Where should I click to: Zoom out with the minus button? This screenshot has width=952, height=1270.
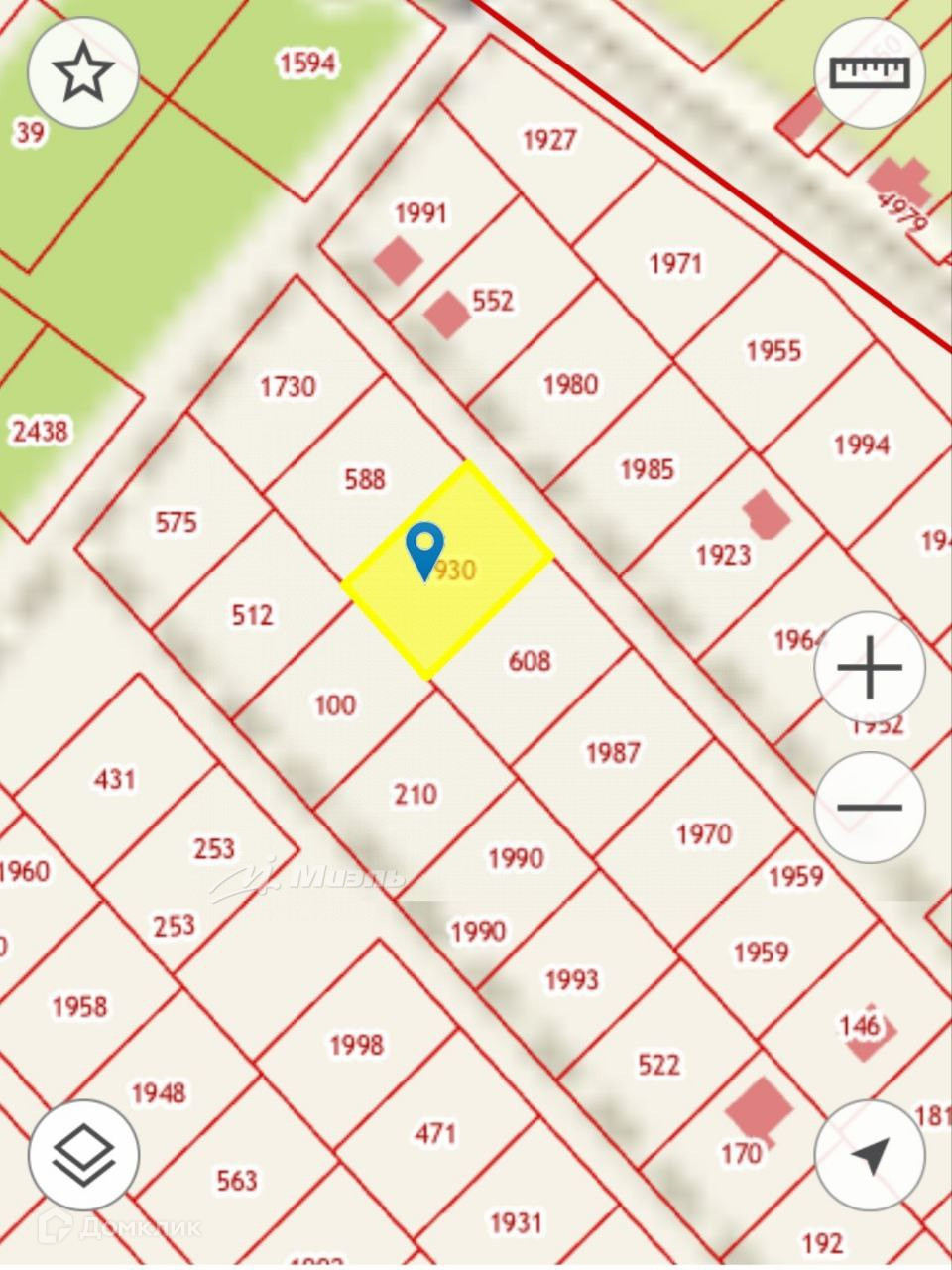(870, 807)
